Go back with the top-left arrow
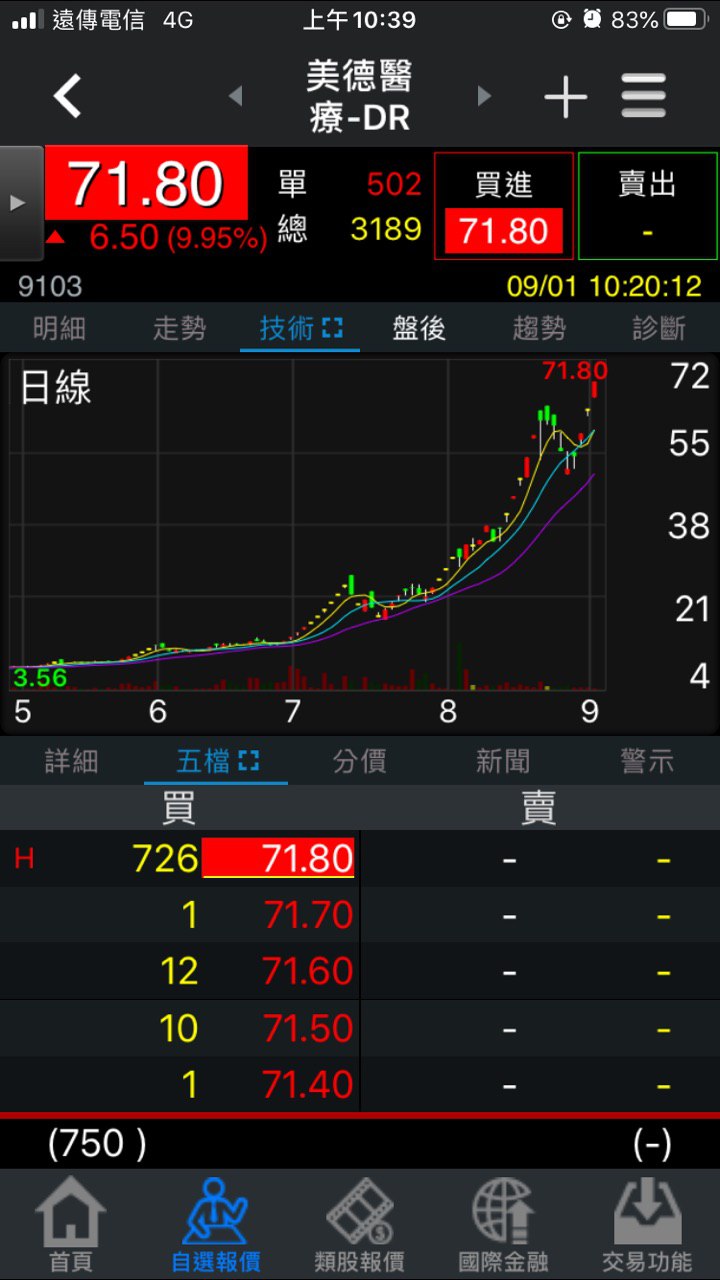Image resolution: width=720 pixels, height=1280 pixels. tap(68, 97)
